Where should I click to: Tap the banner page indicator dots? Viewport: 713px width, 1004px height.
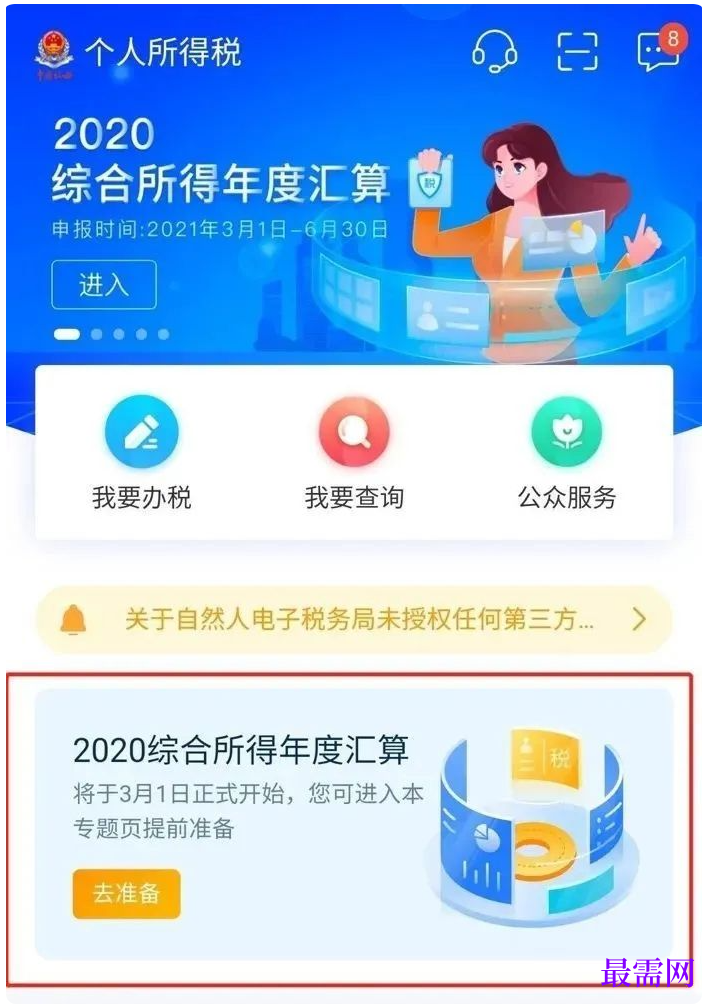pyautogui.click(x=112, y=334)
